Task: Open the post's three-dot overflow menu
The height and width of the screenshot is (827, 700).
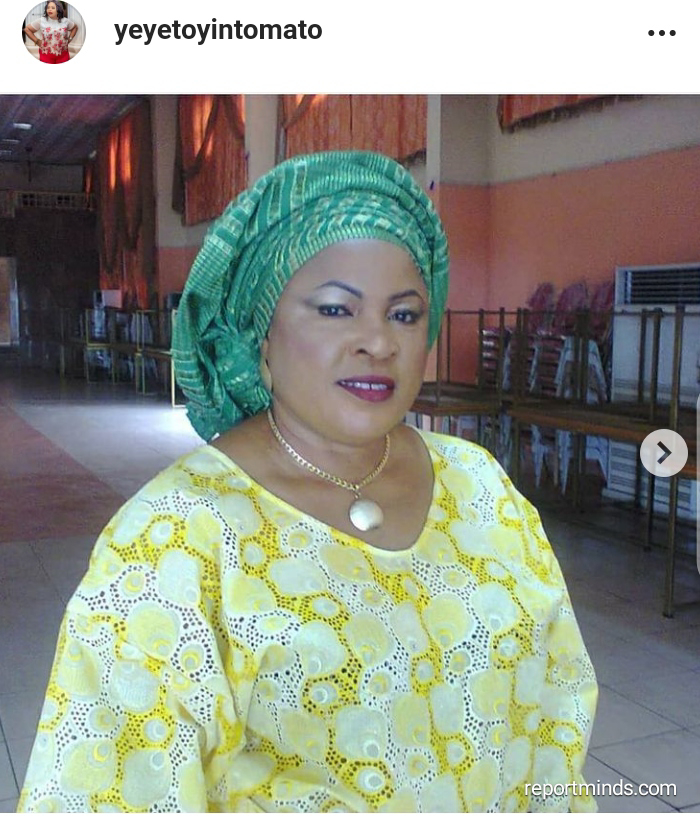Action: [x=661, y=32]
